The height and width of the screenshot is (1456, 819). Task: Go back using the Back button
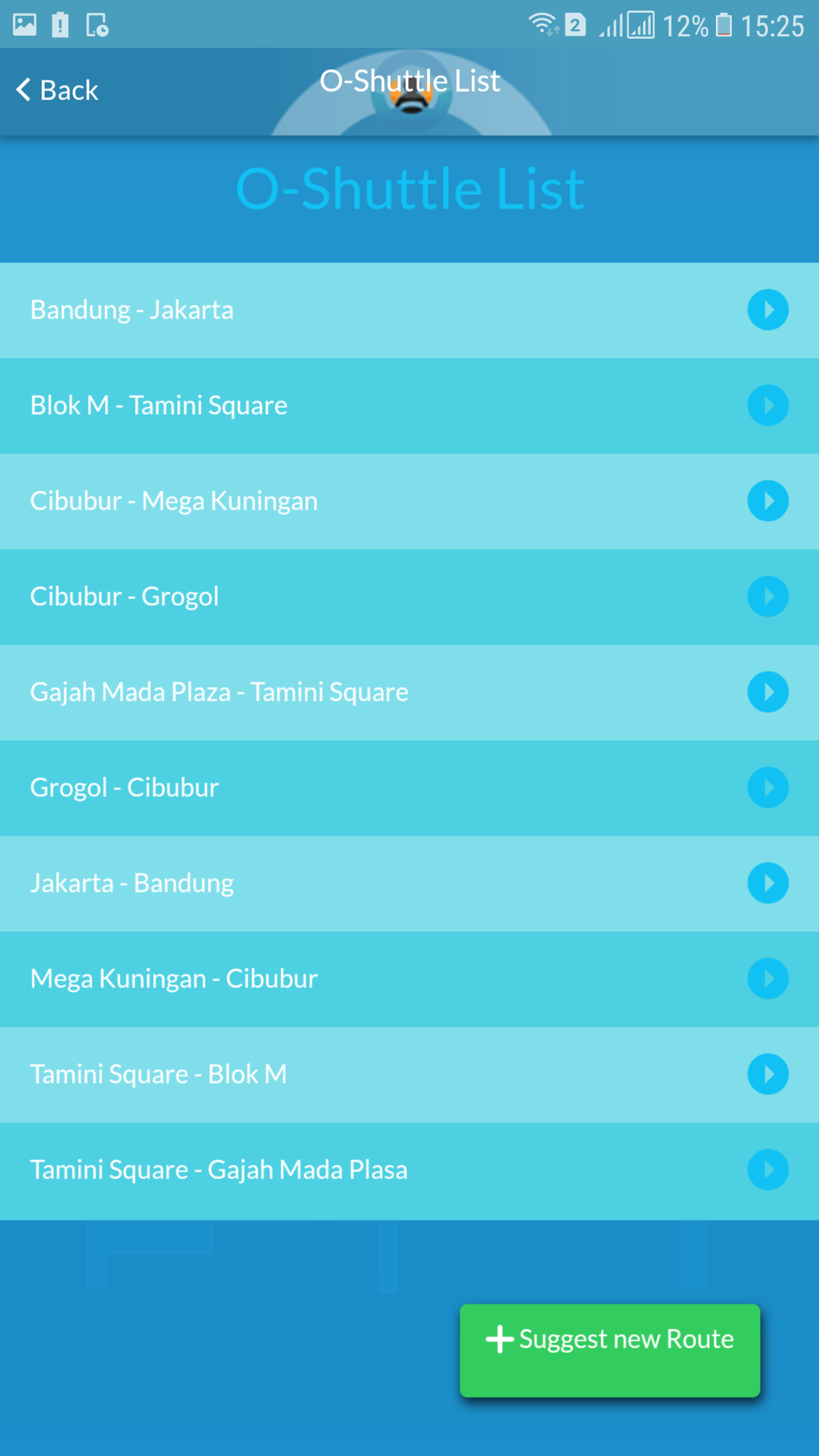tap(58, 90)
